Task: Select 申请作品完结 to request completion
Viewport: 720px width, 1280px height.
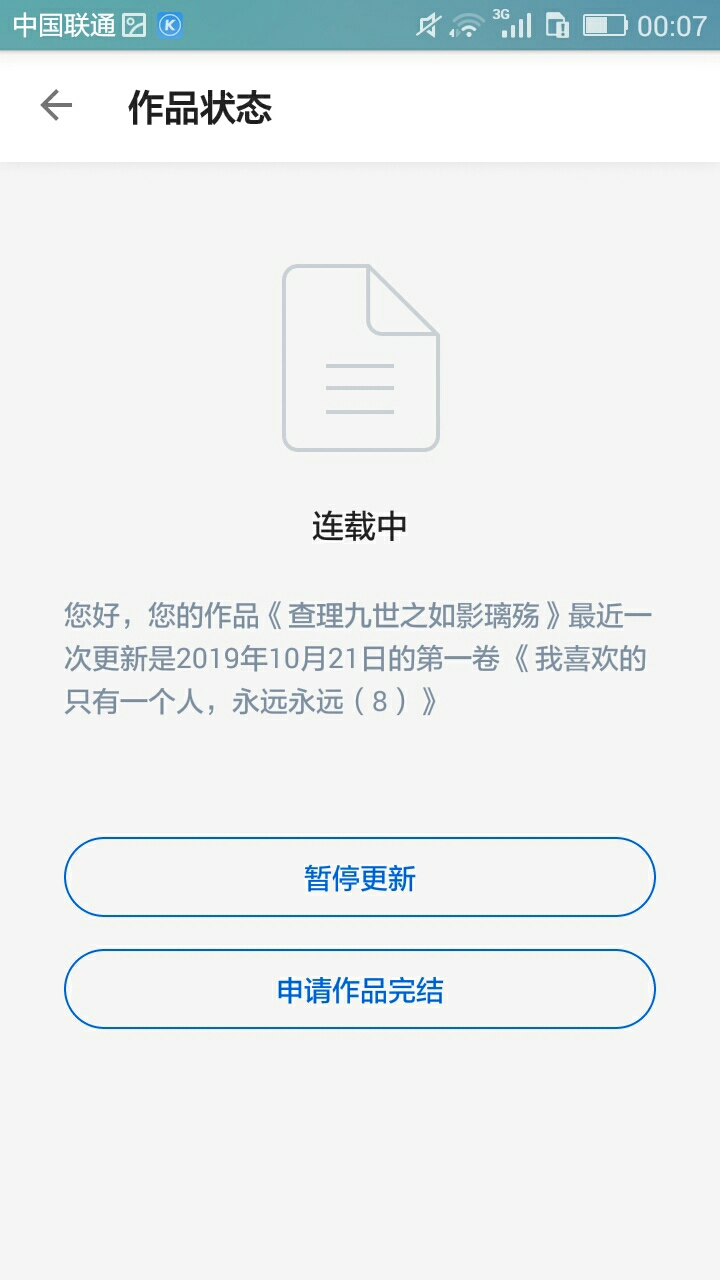Action: (x=360, y=990)
